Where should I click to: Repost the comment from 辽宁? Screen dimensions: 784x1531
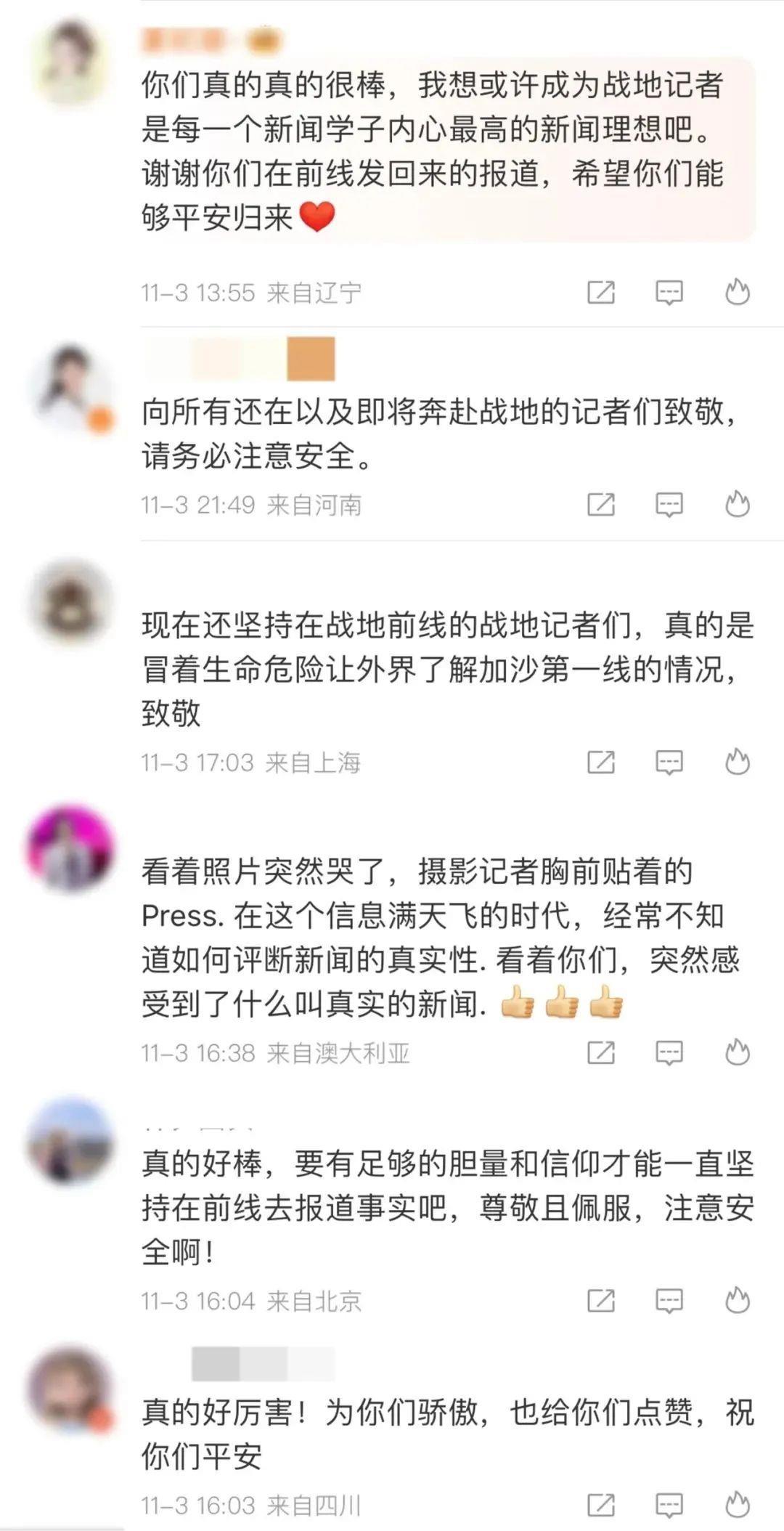click(601, 292)
